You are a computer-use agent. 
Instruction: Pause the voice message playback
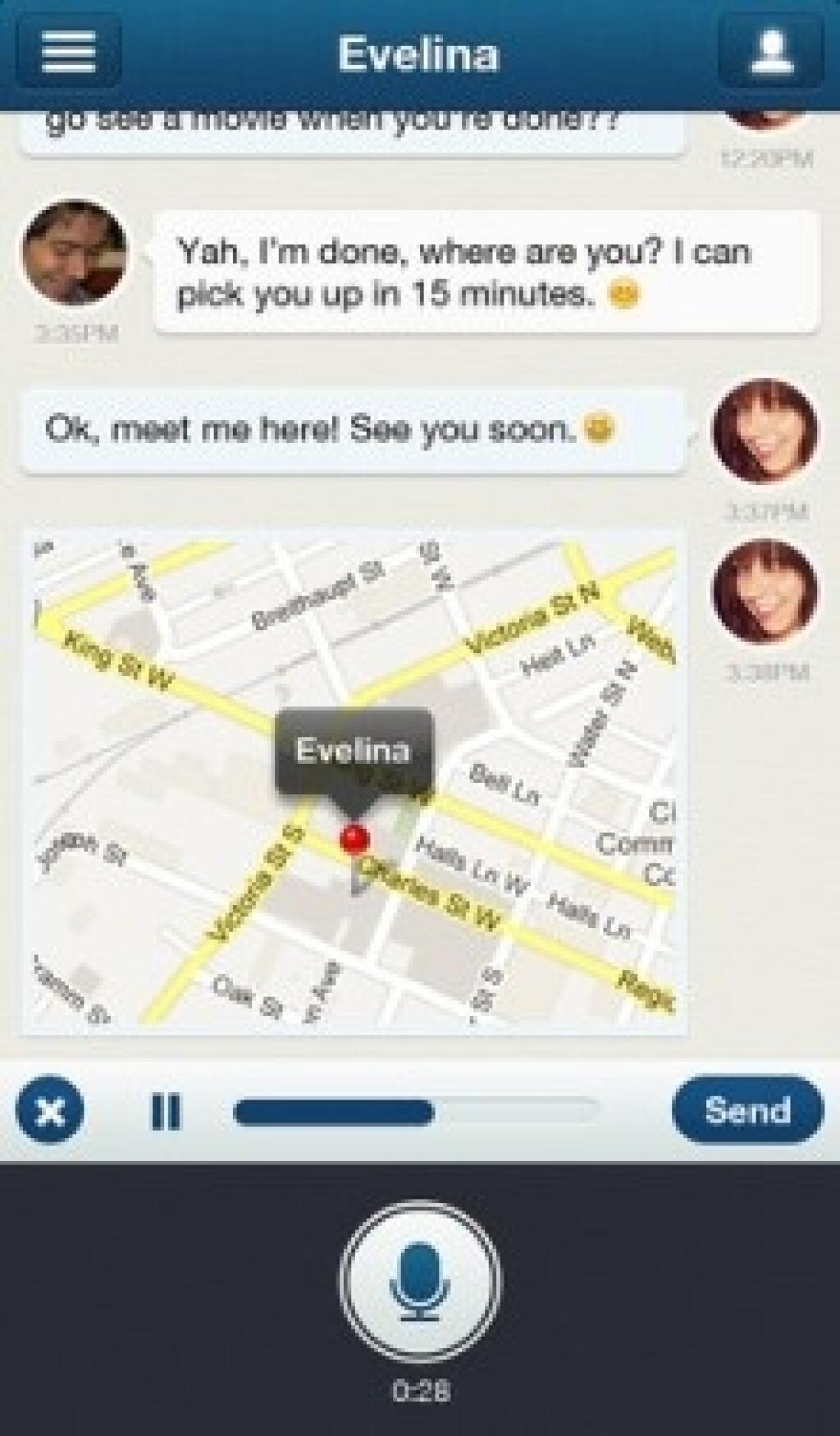pos(166,1112)
